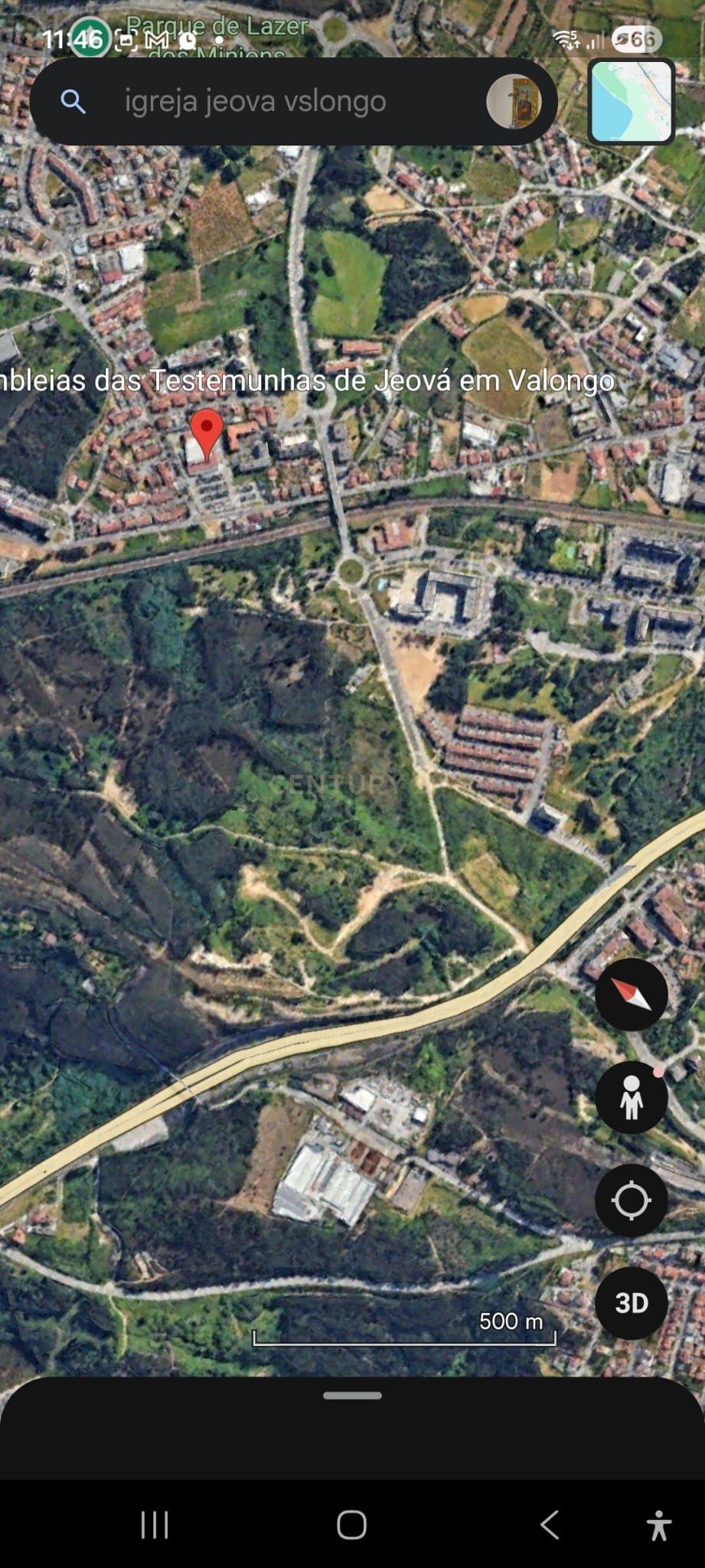This screenshot has height=1568, width=705.
Task: Reset orientation with the compass button
Action: [632, 994]
